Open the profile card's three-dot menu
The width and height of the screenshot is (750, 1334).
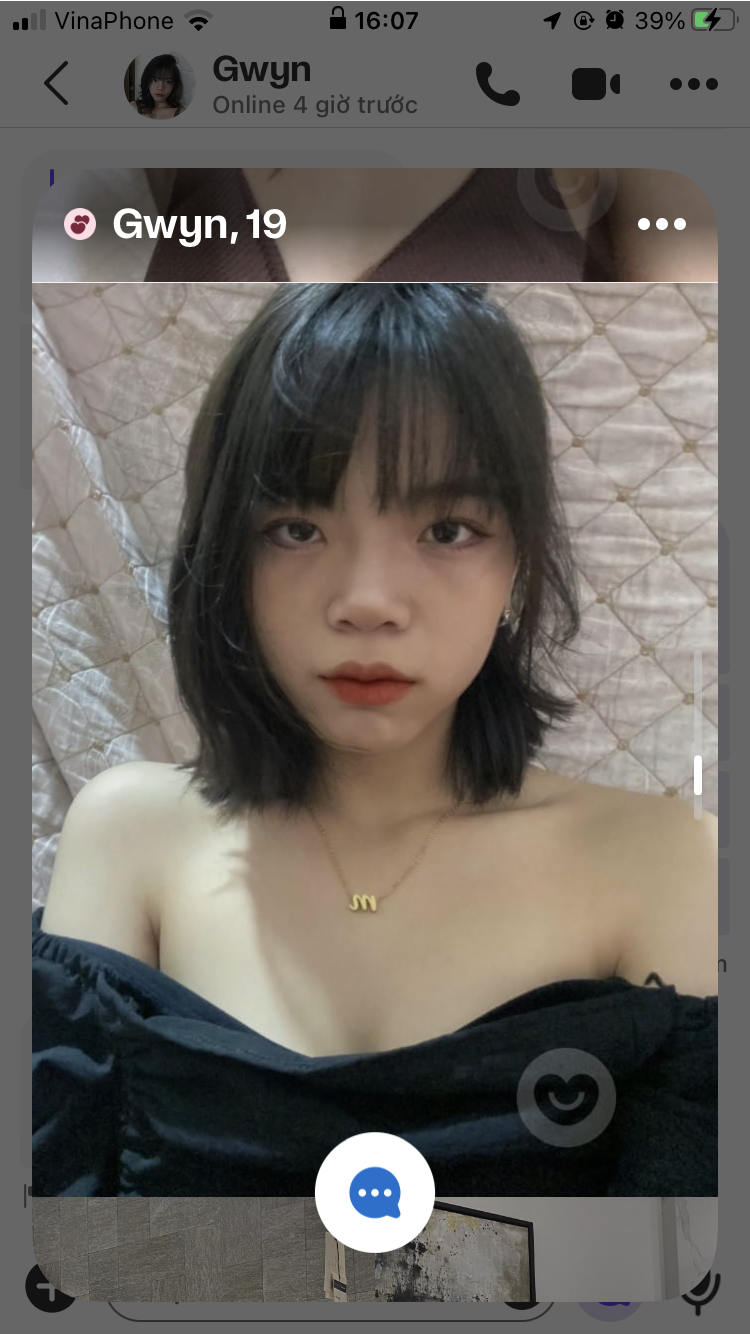pos(662,224)
